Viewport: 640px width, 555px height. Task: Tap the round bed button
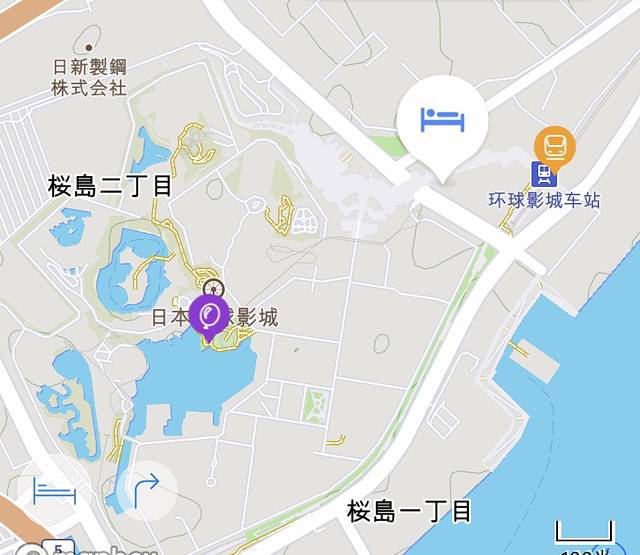[x=56, y=492]
